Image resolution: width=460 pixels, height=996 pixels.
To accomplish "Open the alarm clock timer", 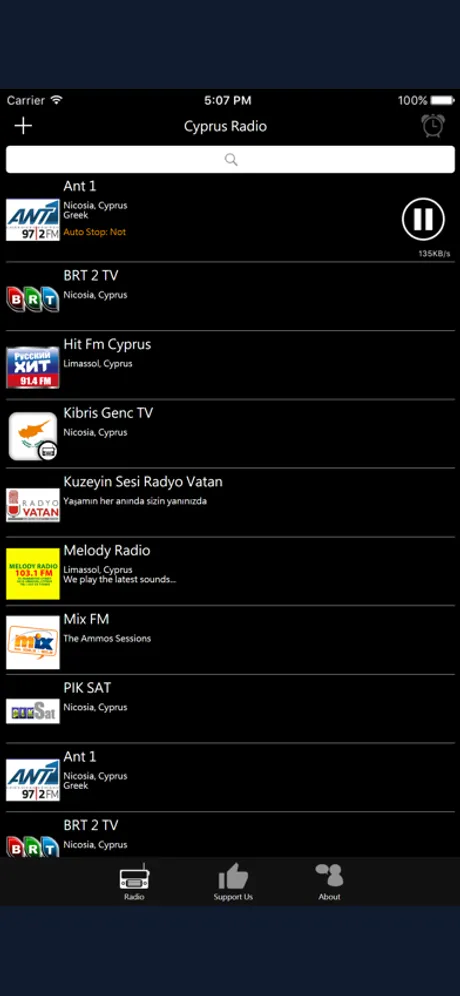I will pyautogui.click(x=433, y=126).
